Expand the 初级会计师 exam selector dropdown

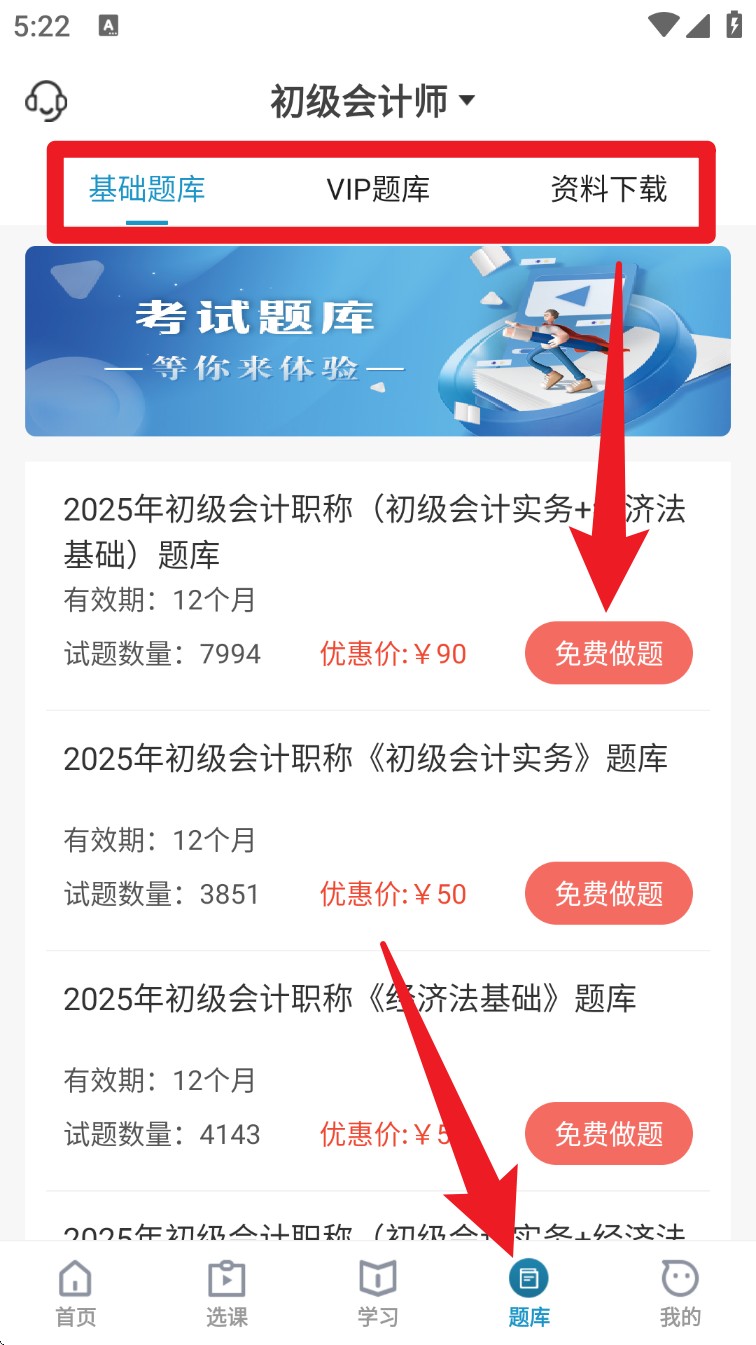pyautogui.click(x=373, y=100)
